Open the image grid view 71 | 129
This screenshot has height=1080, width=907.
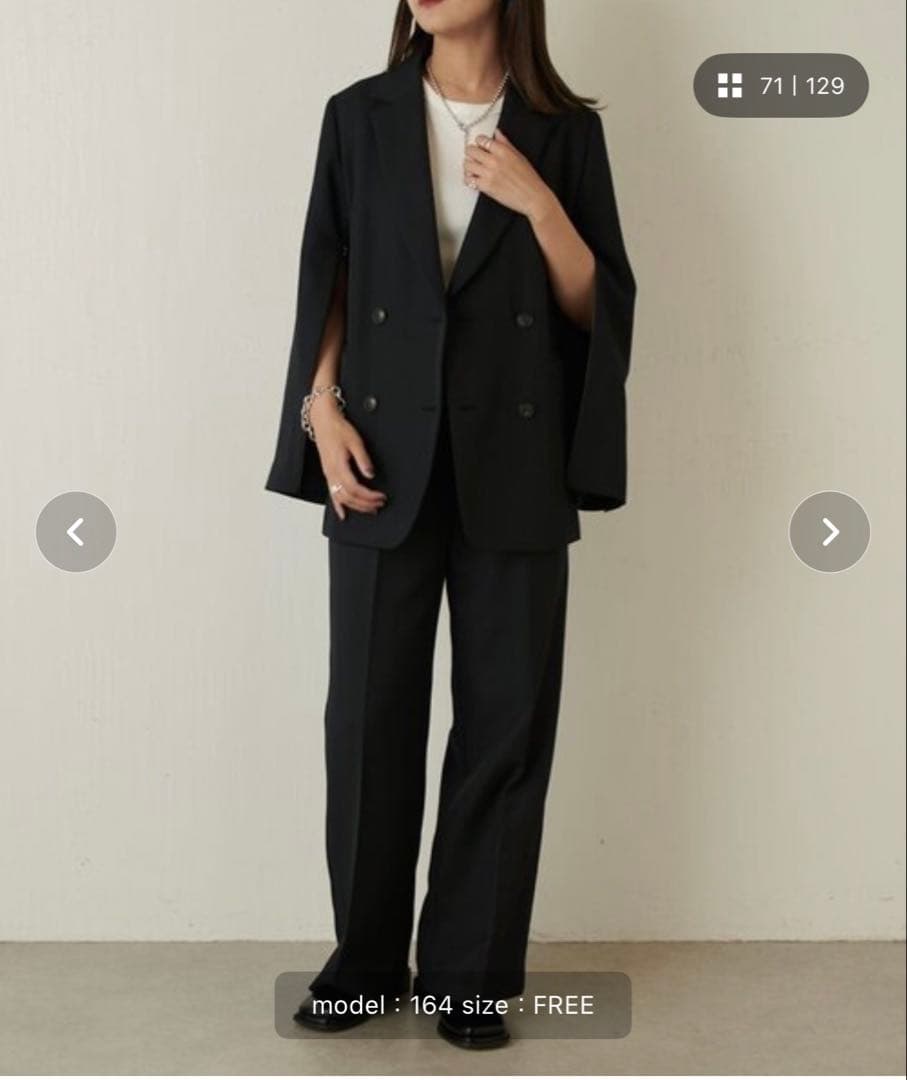click(x=781, y=86)
